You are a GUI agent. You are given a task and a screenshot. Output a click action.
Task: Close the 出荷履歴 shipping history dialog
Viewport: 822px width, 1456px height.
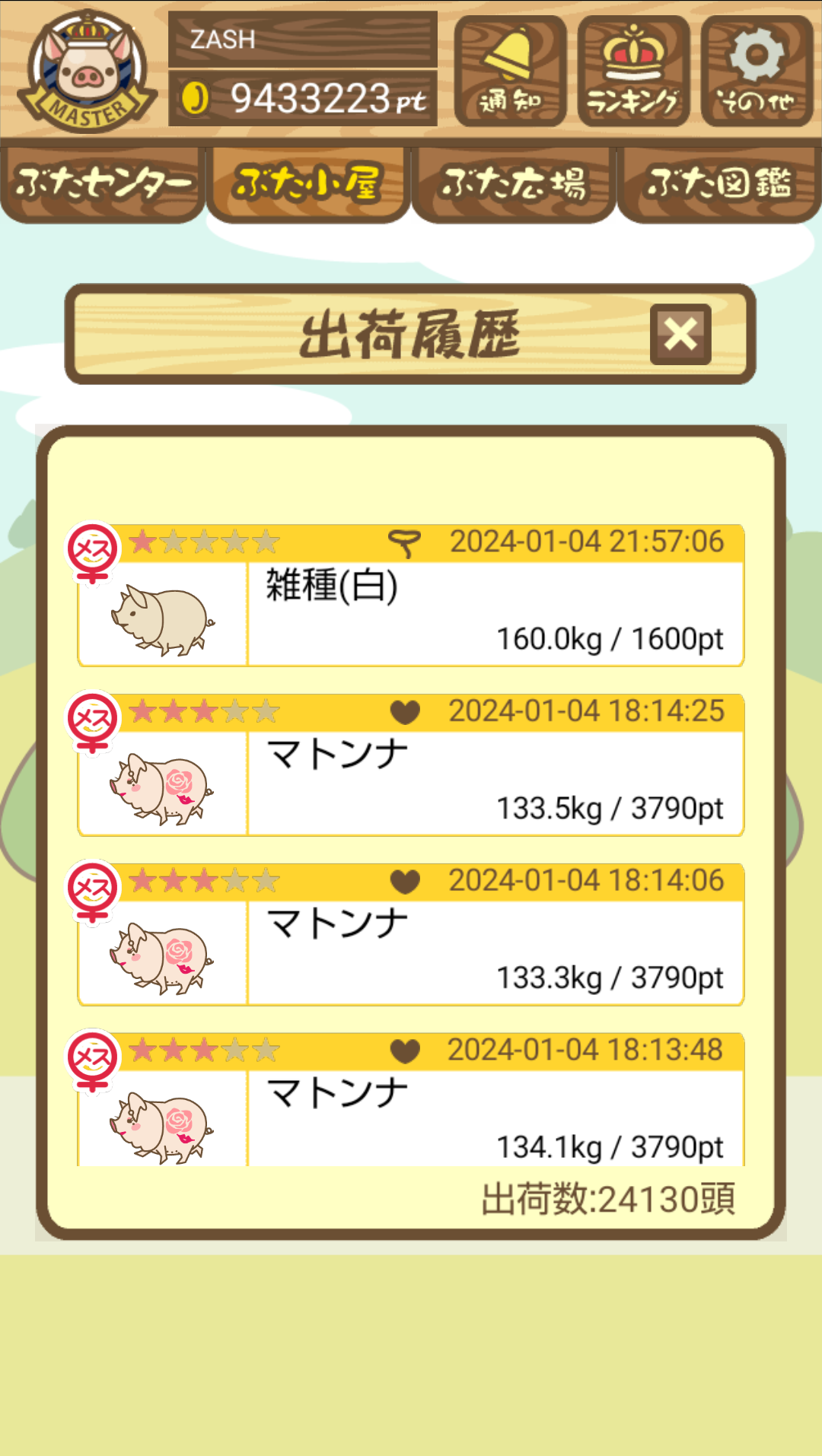[x=680, y=335]
